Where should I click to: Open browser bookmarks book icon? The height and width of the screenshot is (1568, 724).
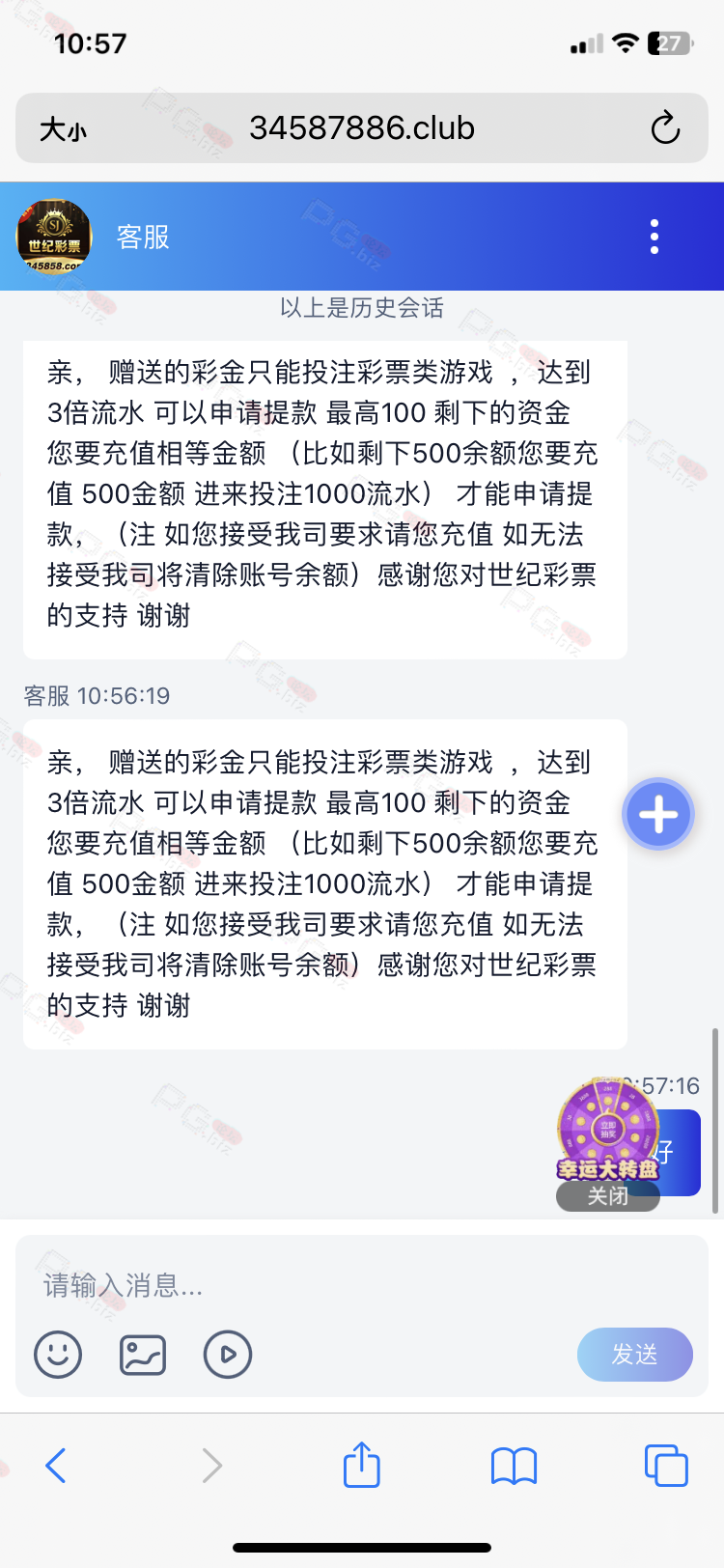pyautogui.click(x=514, y=1466)
